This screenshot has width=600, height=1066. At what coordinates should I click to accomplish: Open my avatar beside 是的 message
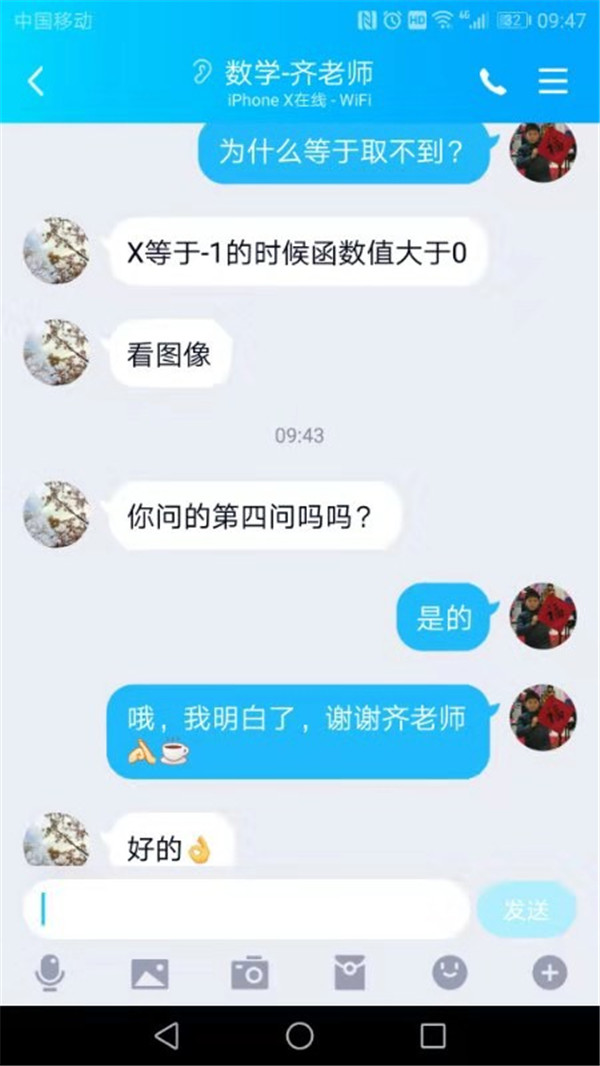coord(543,618)
